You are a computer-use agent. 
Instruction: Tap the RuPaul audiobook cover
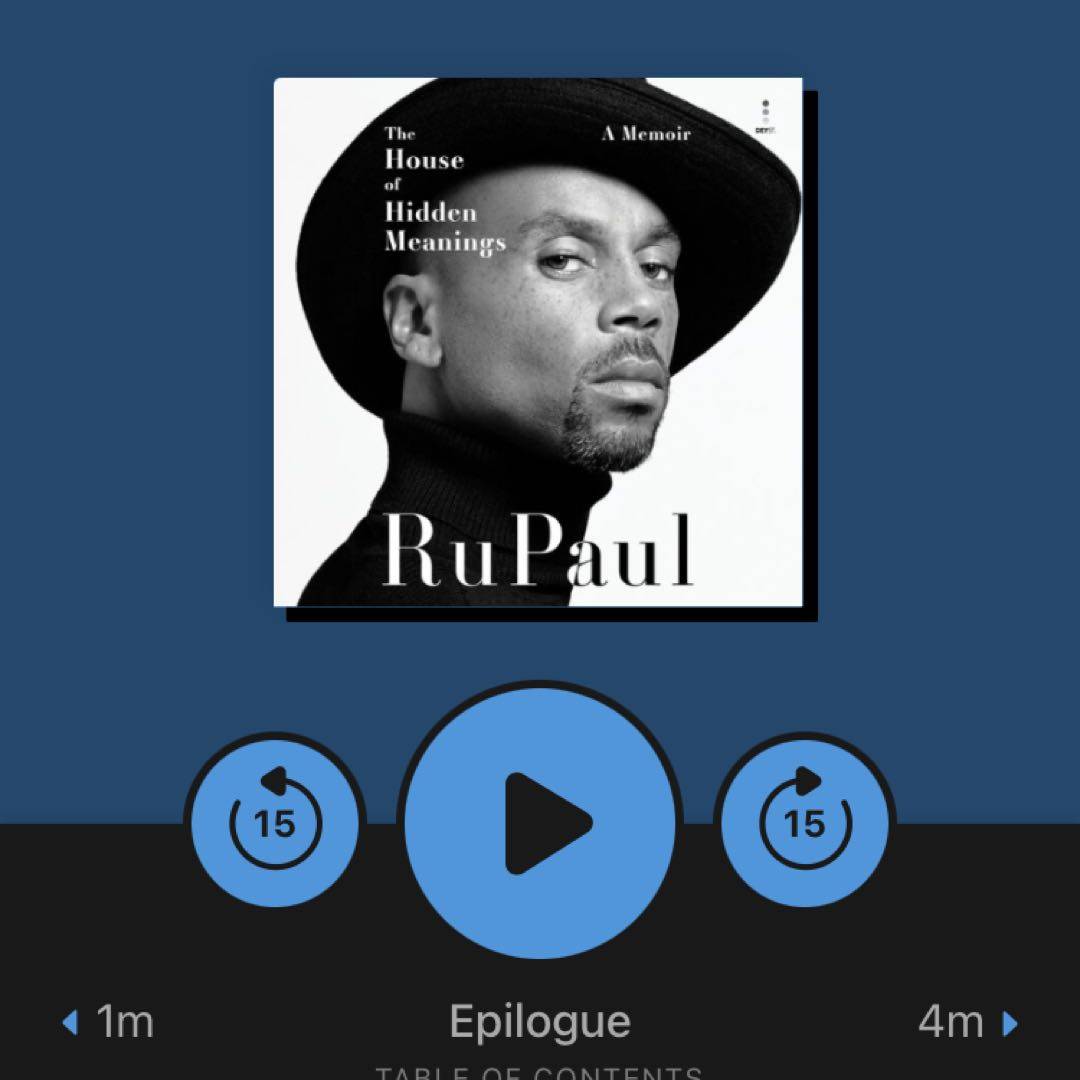(x=539, y=342)
